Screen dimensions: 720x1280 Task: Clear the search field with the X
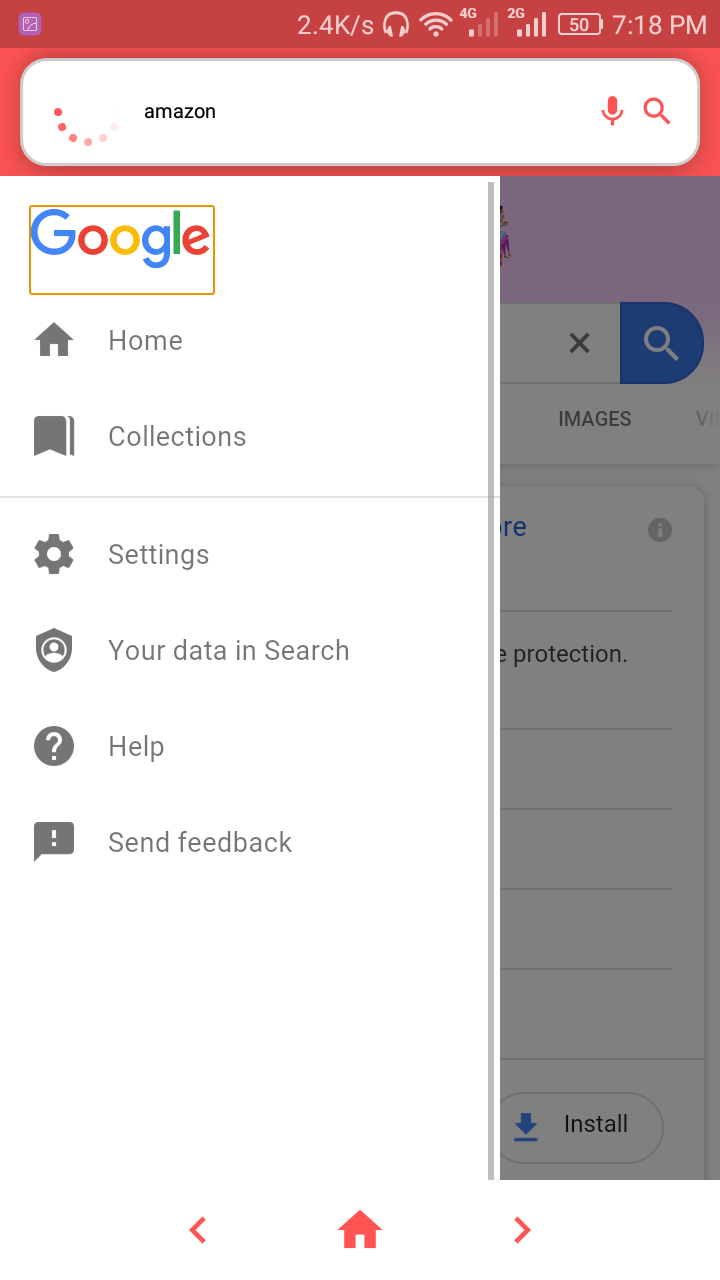click(579, 343)
